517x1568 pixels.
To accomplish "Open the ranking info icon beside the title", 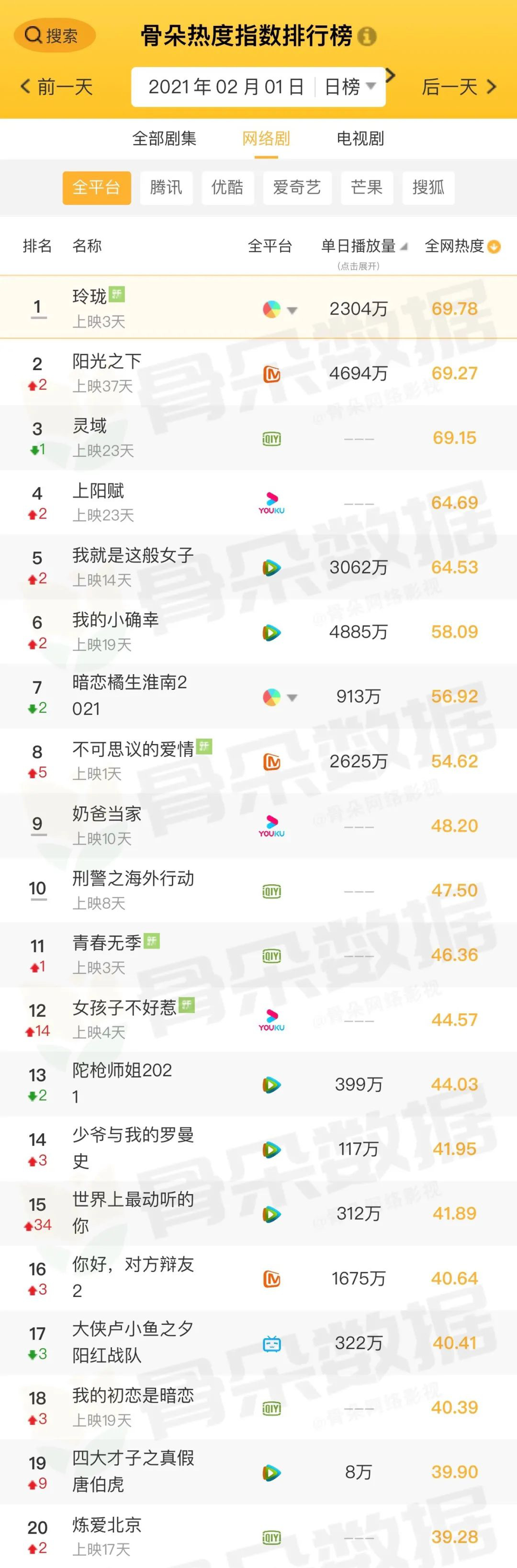I will (367, 36).
